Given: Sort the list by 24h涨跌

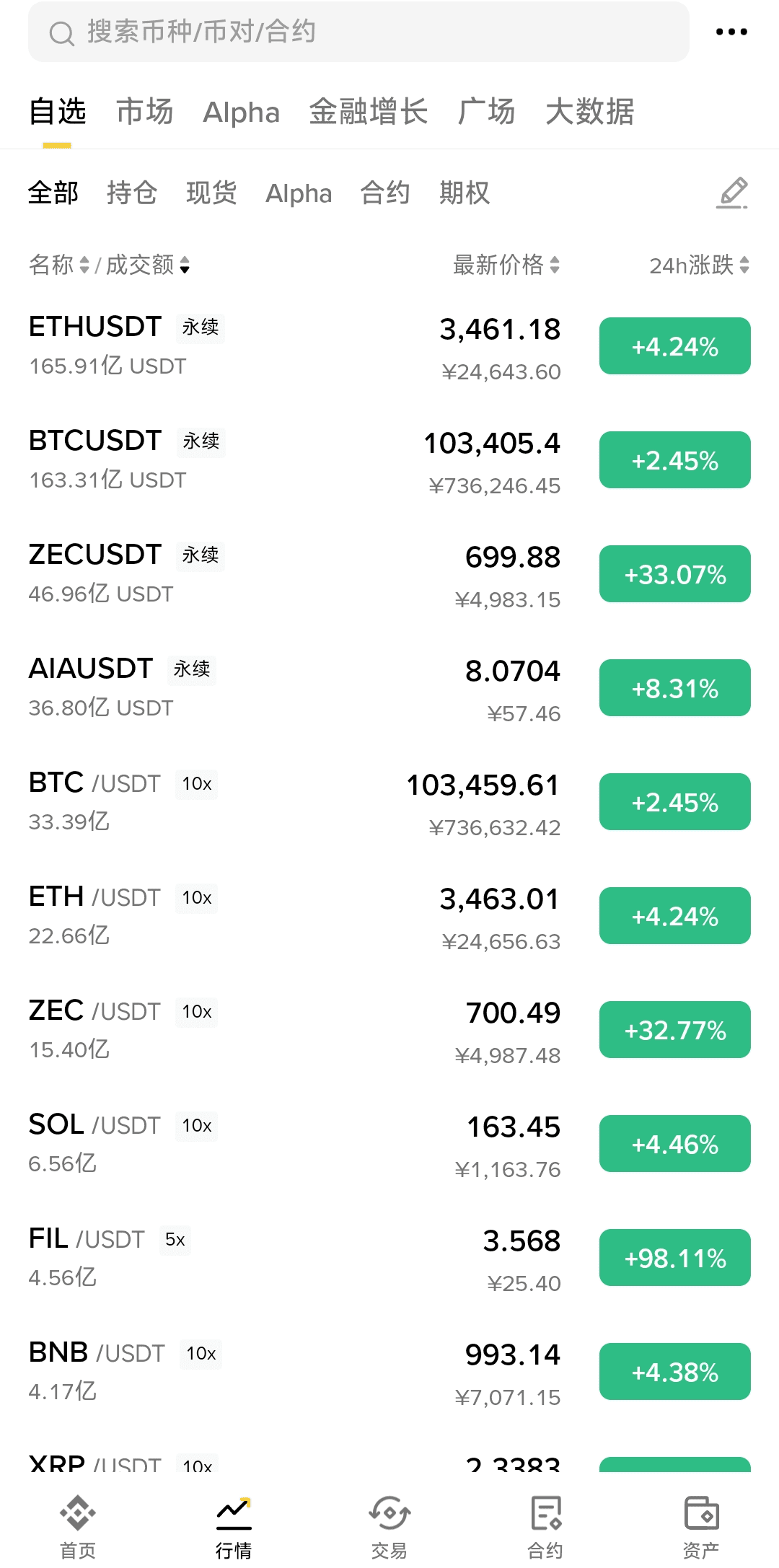Looking at the screenshot, I should tap(698, 265).
